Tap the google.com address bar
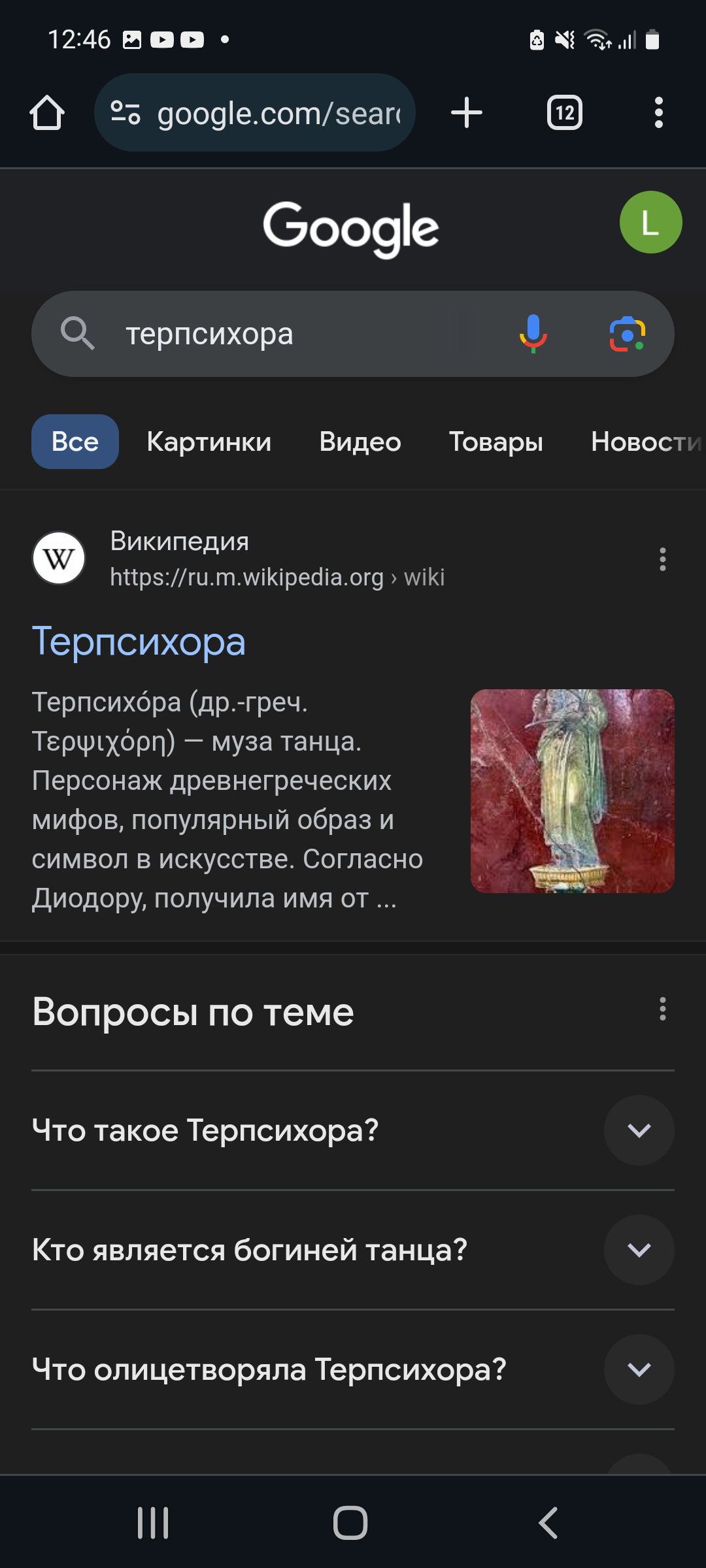Viewport: 706px width, 1568px height. click(255, 112)
